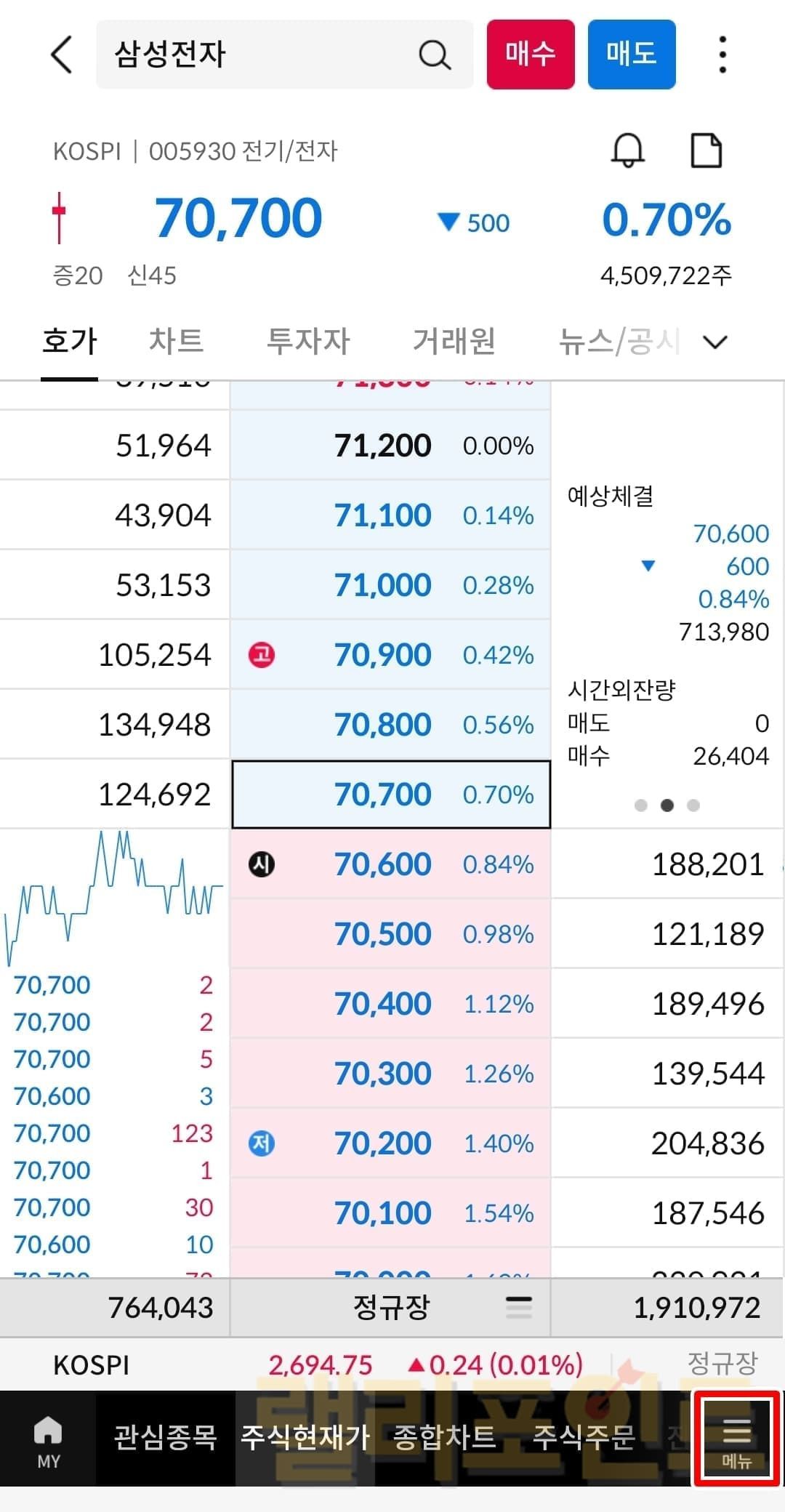
Task: Open the 메뉴 hamburger menu
Action: (736, 1439)
